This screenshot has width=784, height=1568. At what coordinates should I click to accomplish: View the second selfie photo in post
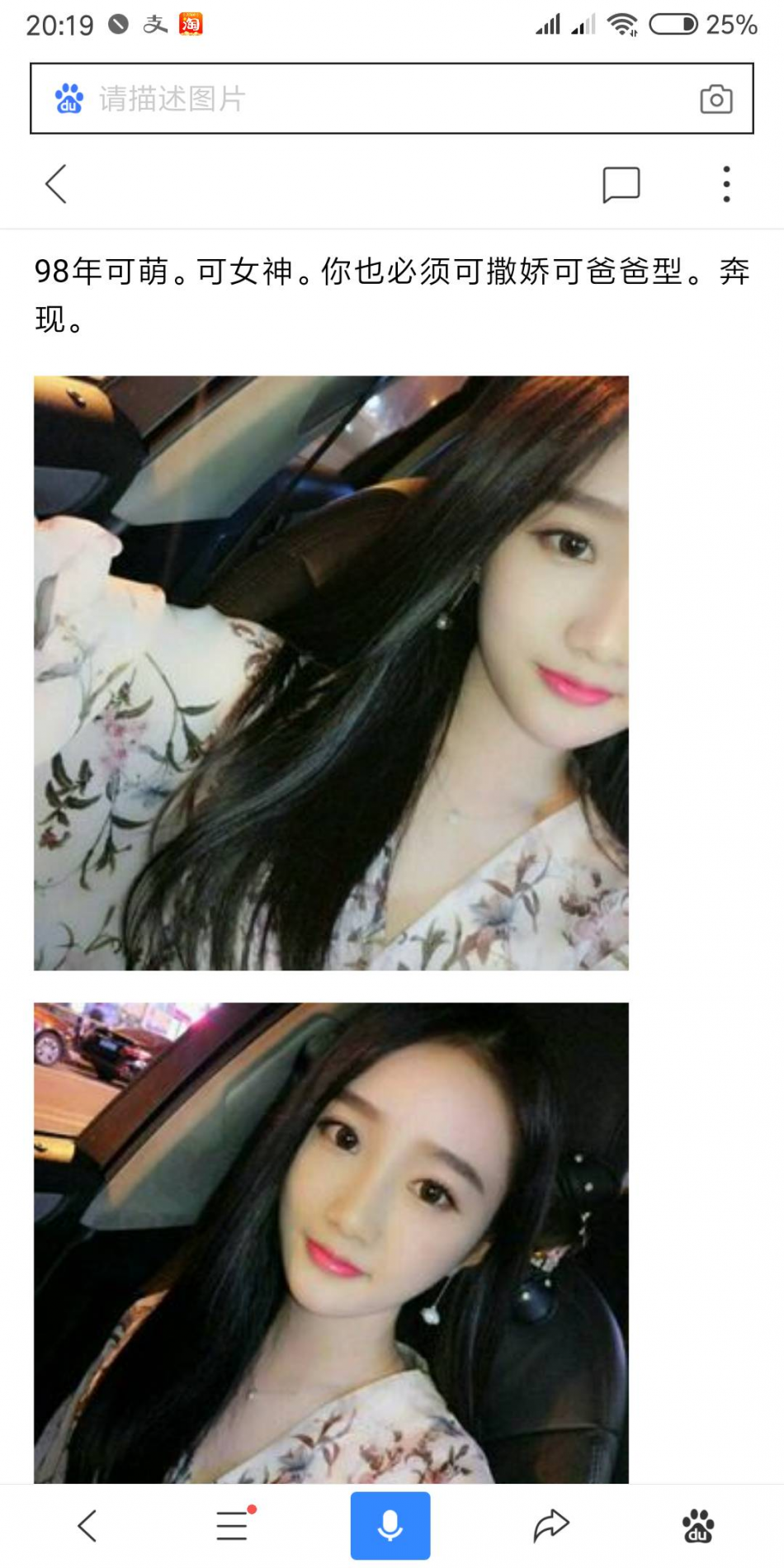click(331, 1242)
